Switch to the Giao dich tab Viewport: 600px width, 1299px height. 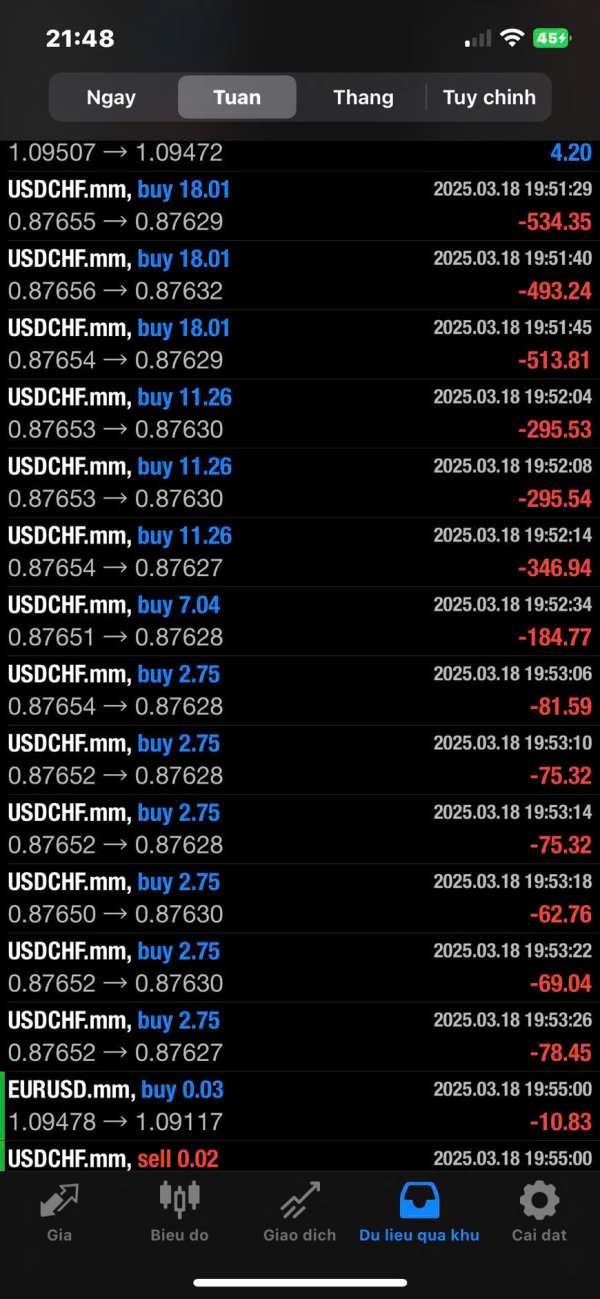(299, 1210)
